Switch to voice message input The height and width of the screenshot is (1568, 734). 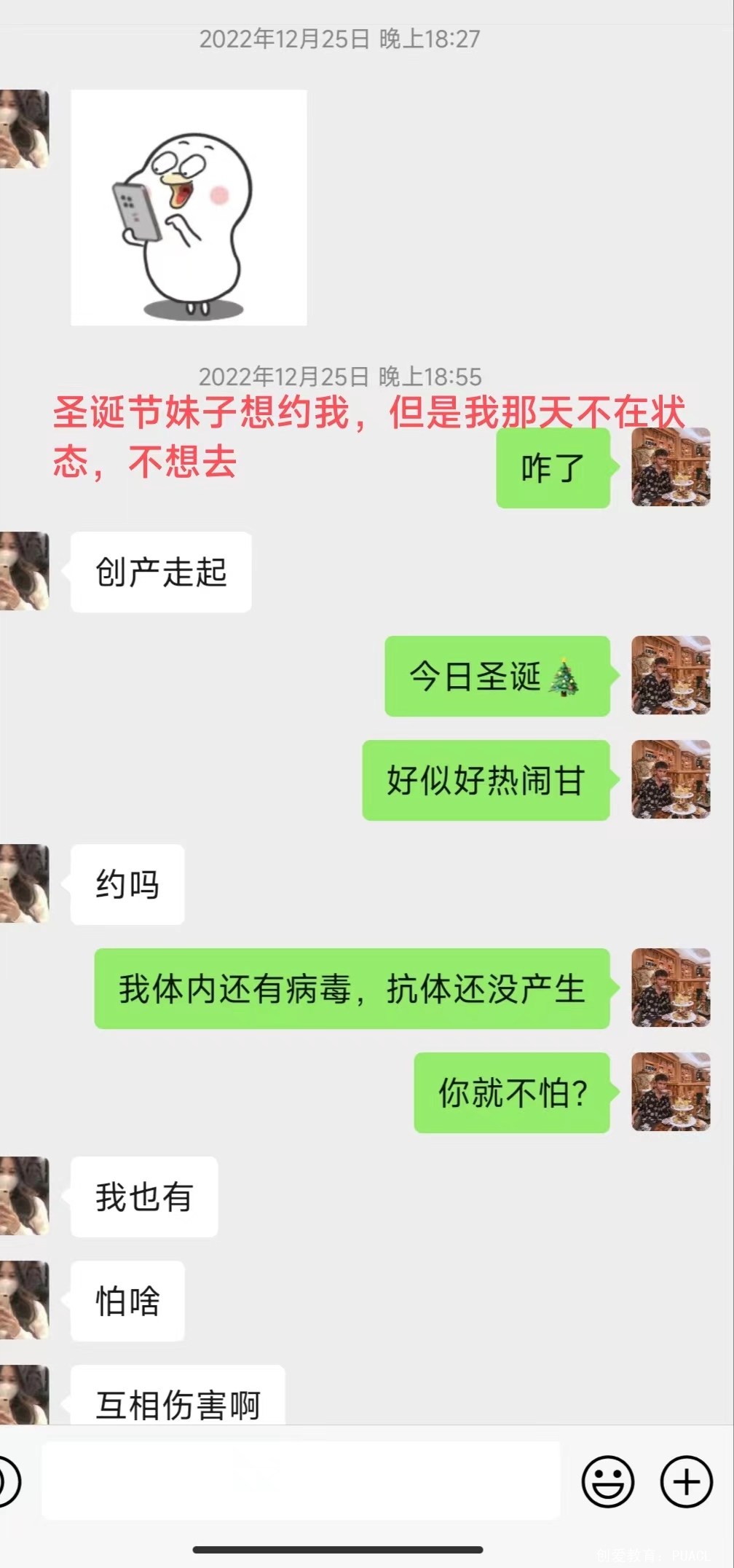tap(7, 1481)
